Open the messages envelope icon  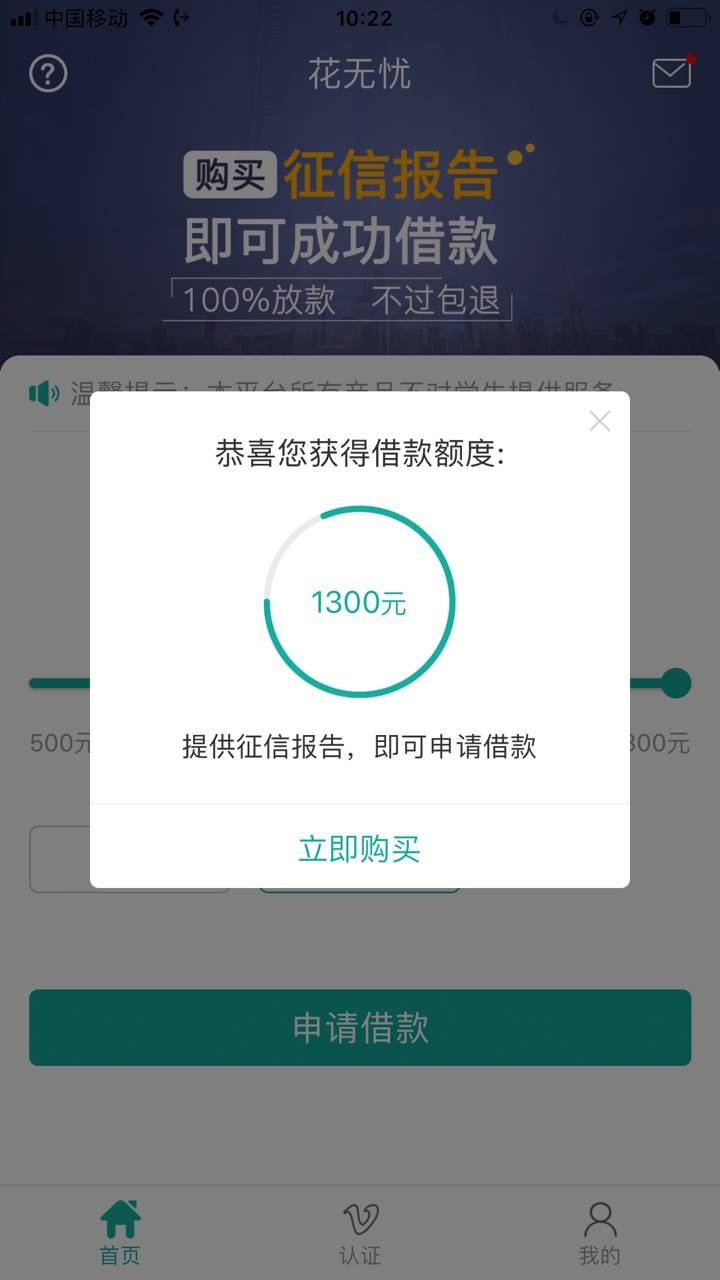tap(671, 73)
